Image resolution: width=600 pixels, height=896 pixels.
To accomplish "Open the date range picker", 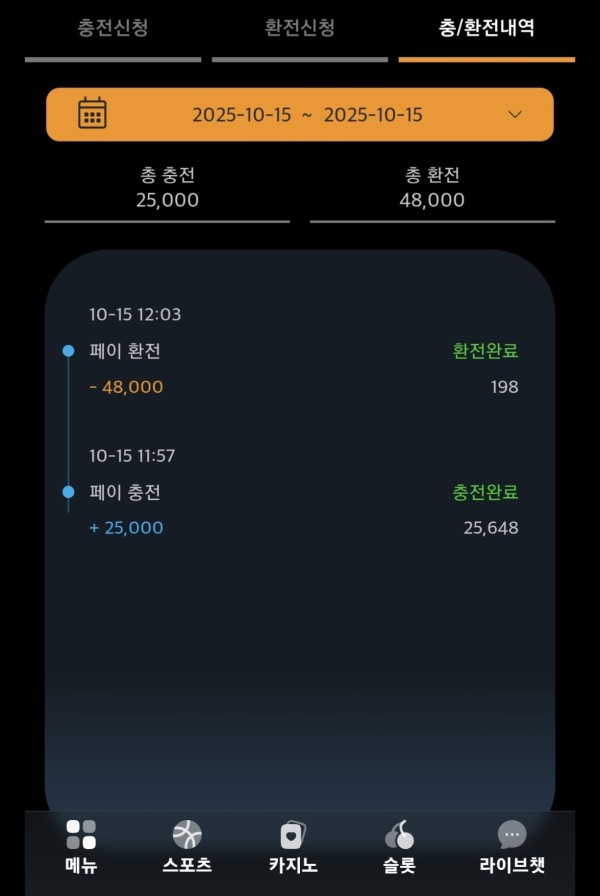I will click(x=299, y=114).
